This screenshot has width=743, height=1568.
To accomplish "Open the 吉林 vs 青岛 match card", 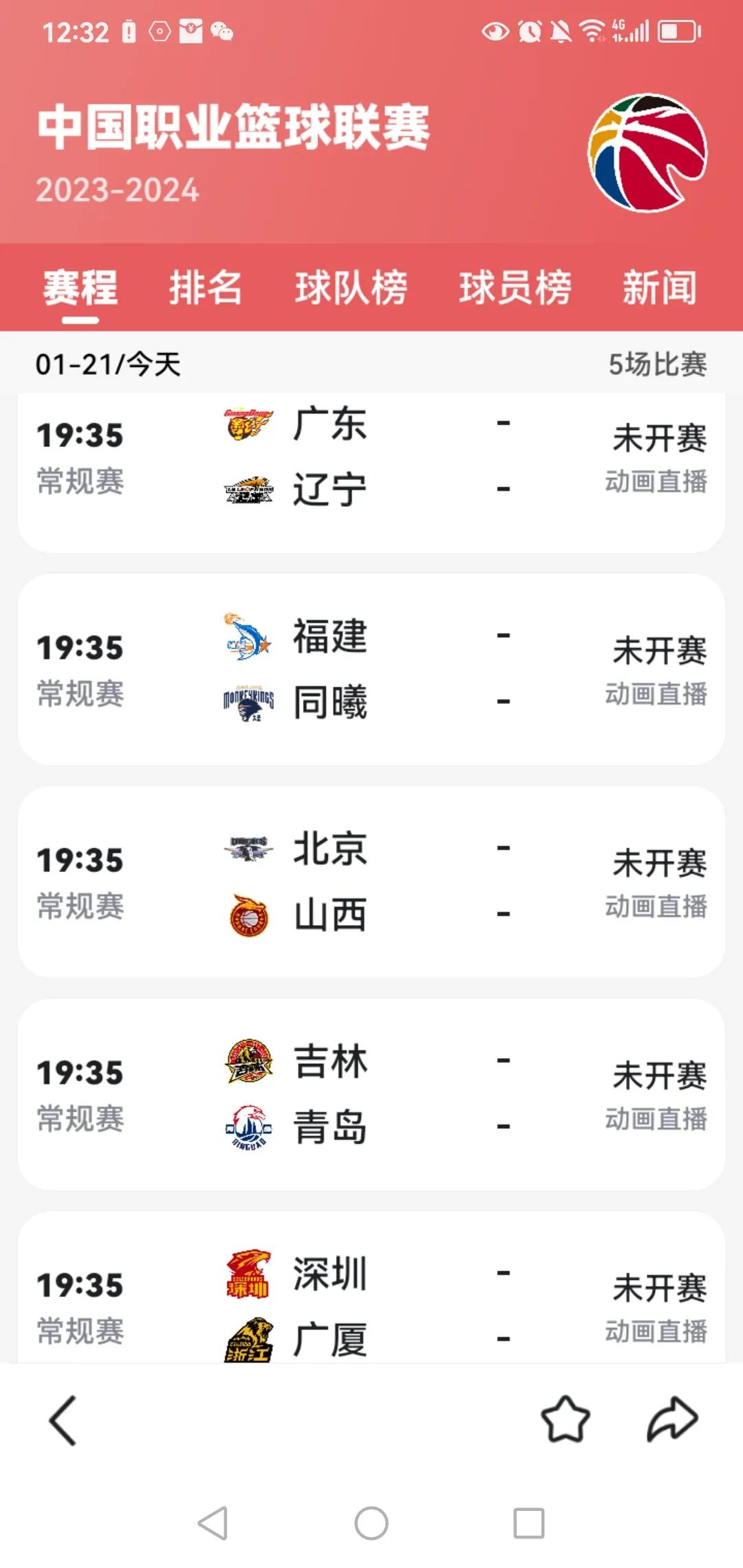I will (371, 1094).
